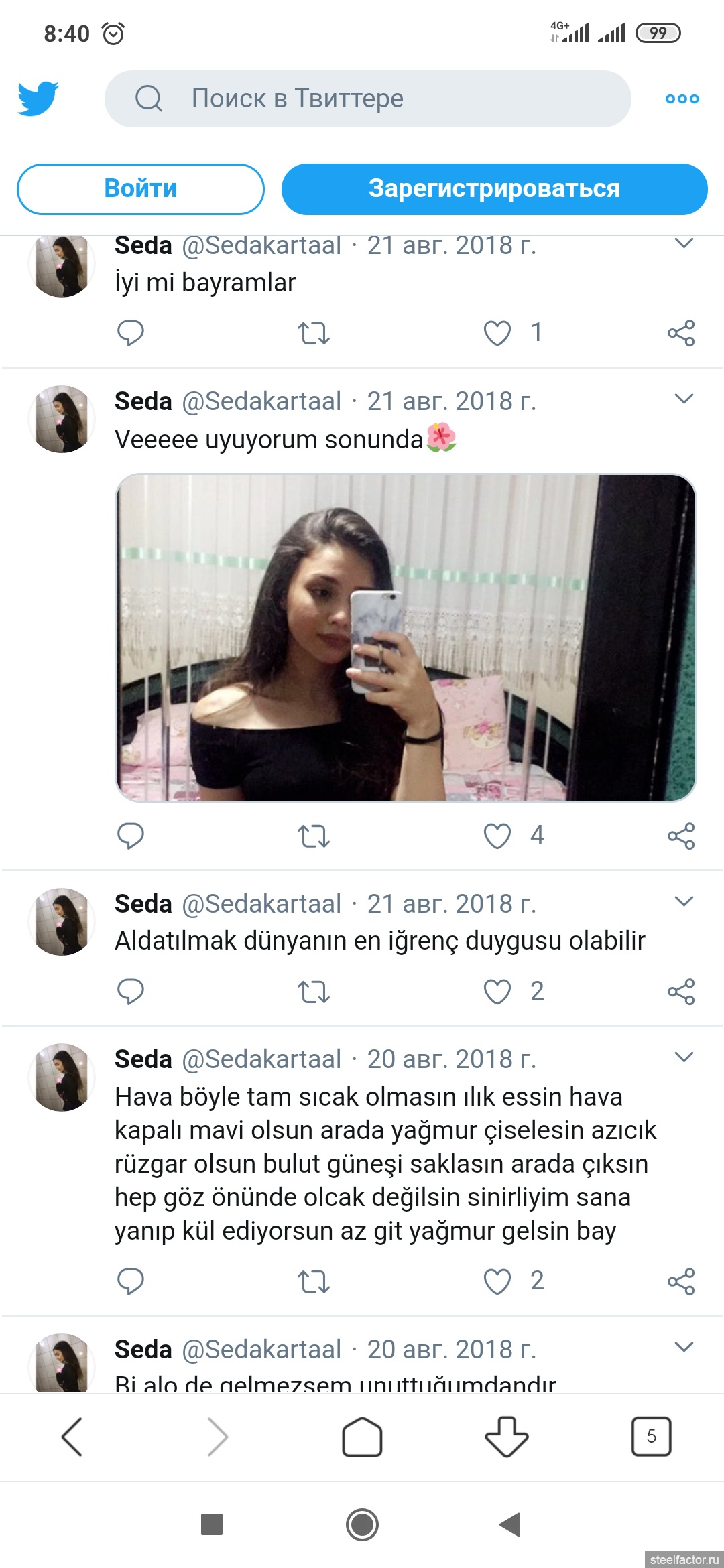Open the three-dot overflow menu
This screenshot has width=724, height=1568.
tap(682, 99)
